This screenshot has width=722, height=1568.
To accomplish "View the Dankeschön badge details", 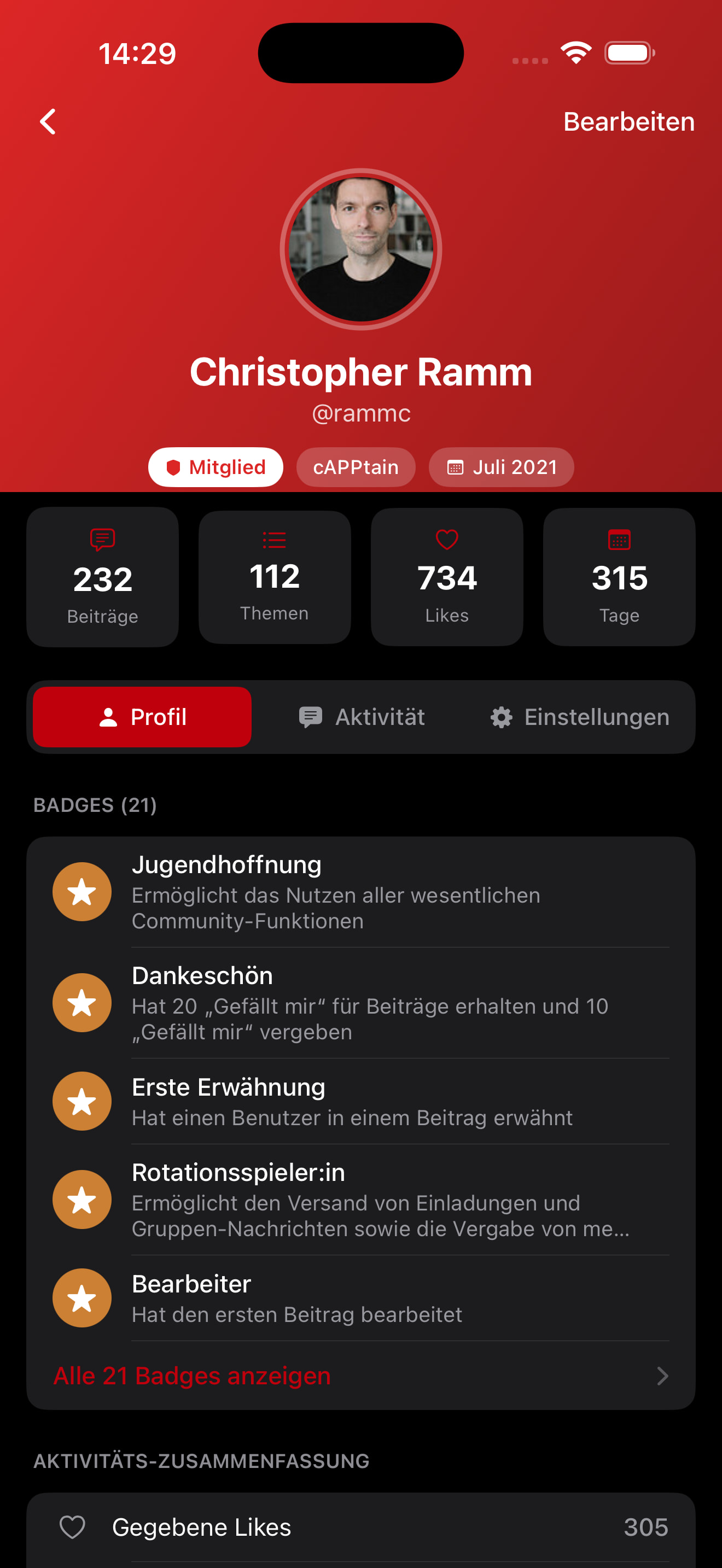I will pos(360,1003).
